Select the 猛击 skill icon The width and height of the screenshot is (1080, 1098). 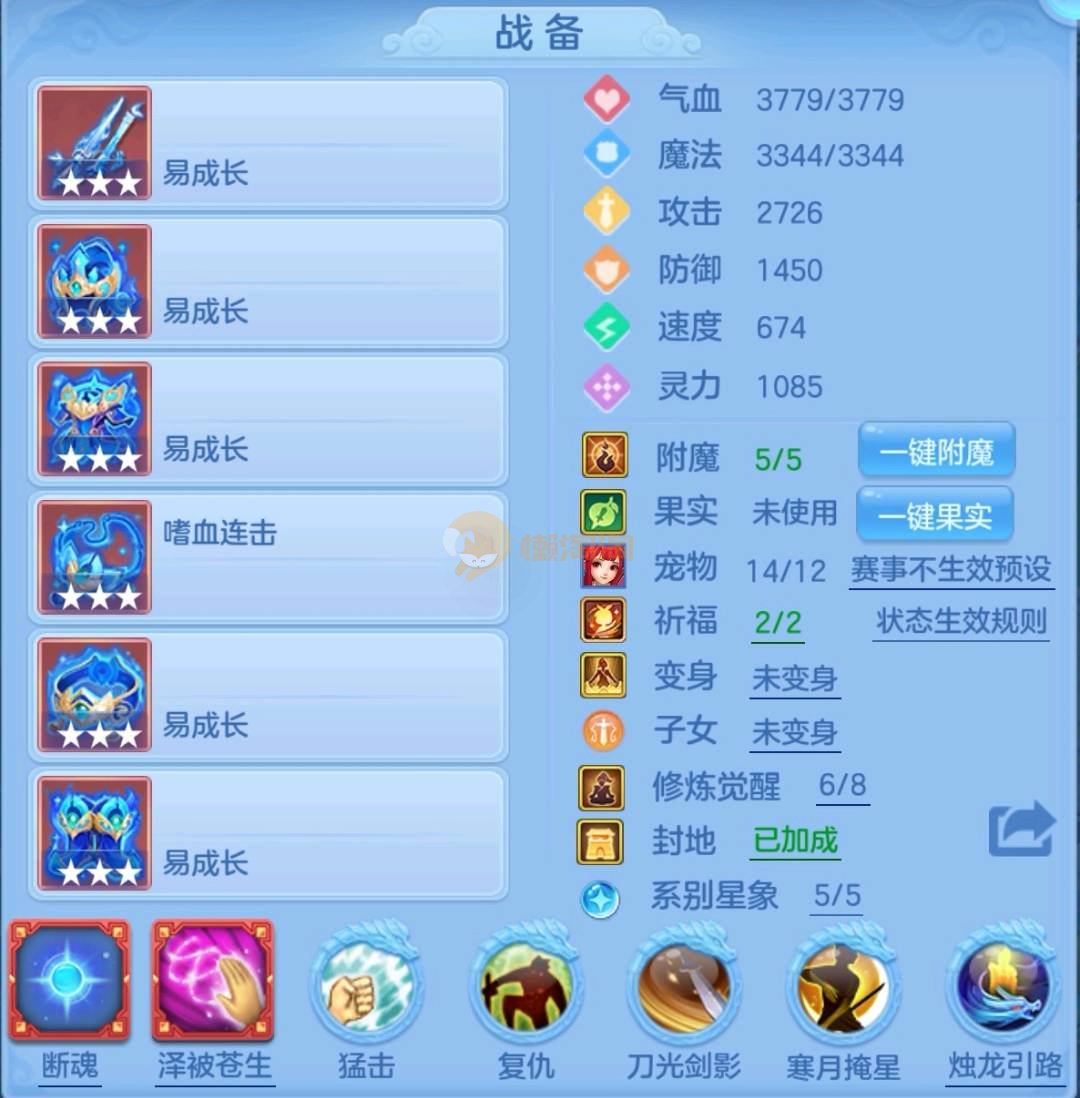coord(365,987)
